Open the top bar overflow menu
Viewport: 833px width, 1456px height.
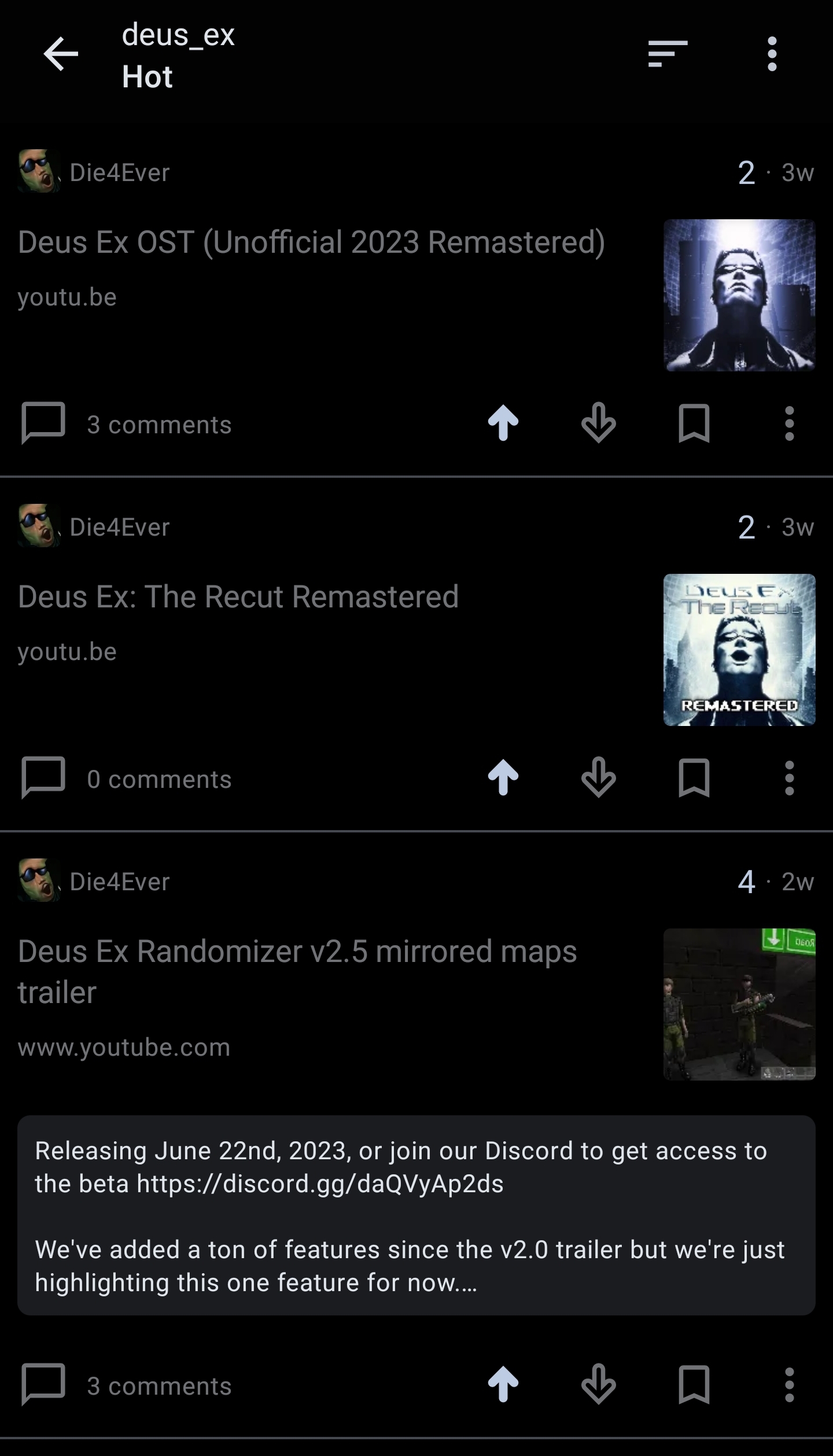pos(772,54)
